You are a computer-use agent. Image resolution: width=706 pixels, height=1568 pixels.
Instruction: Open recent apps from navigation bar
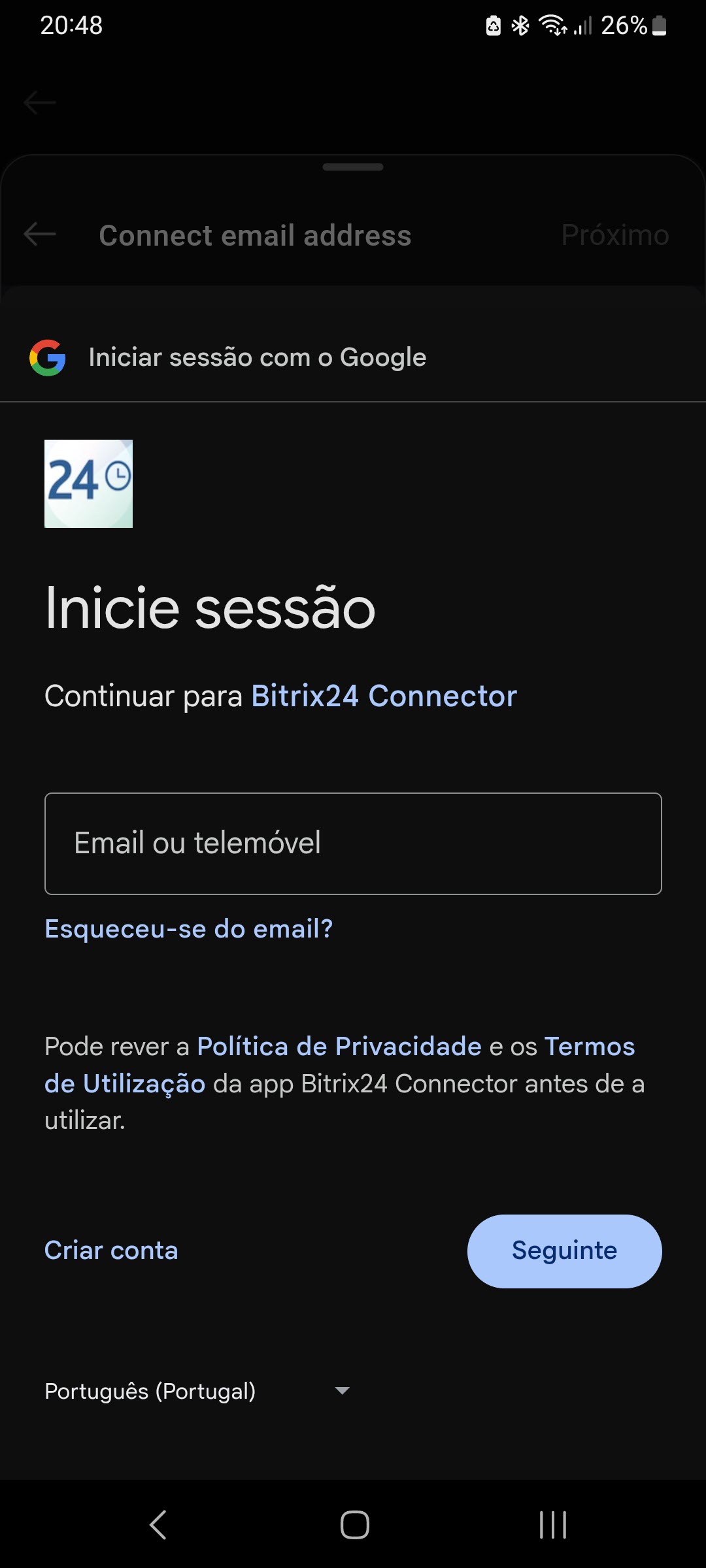pyautogui.click(x=552, y=1525)
